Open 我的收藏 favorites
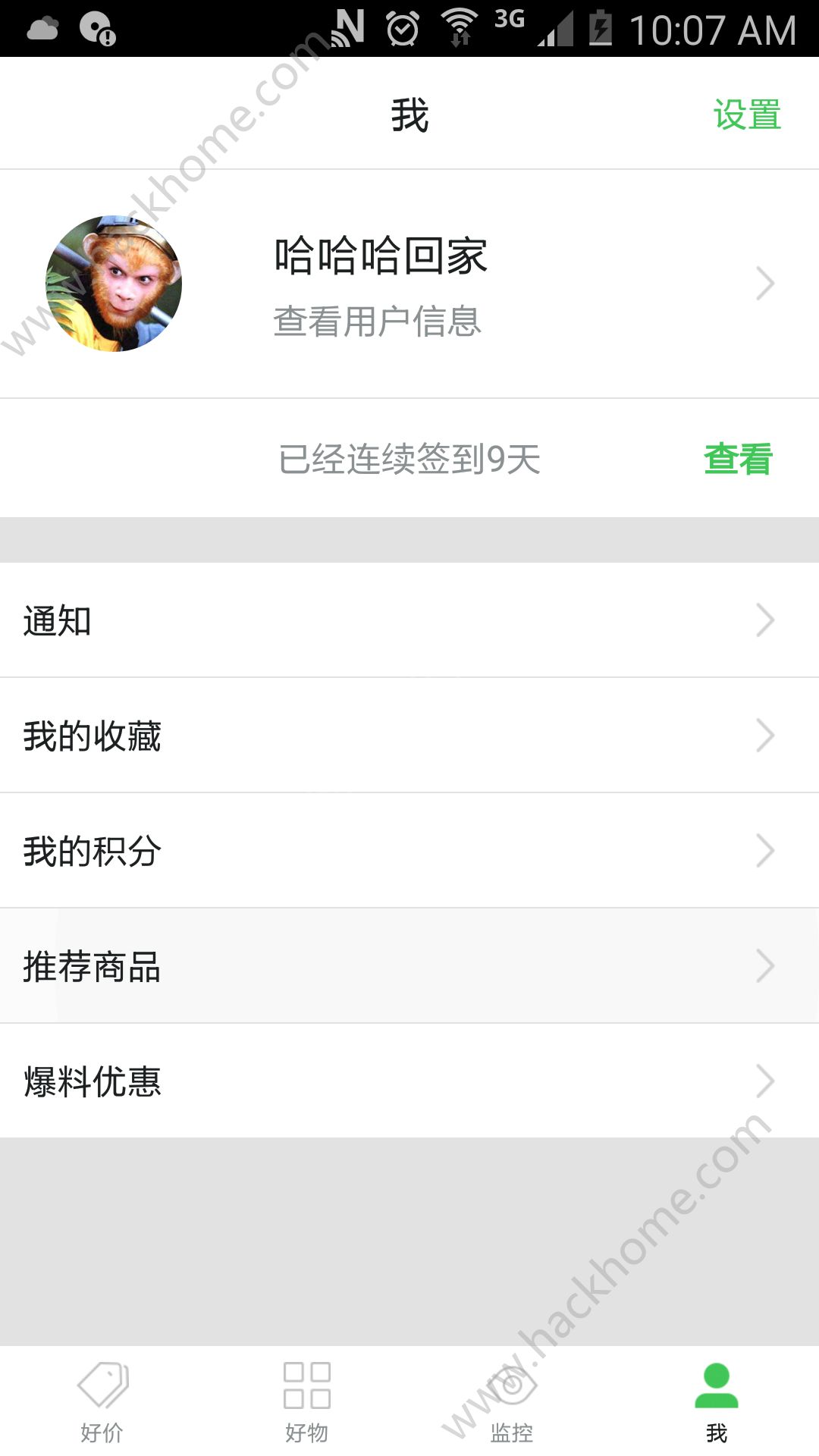Viewport: 819px width, 1456px height. 409,736
